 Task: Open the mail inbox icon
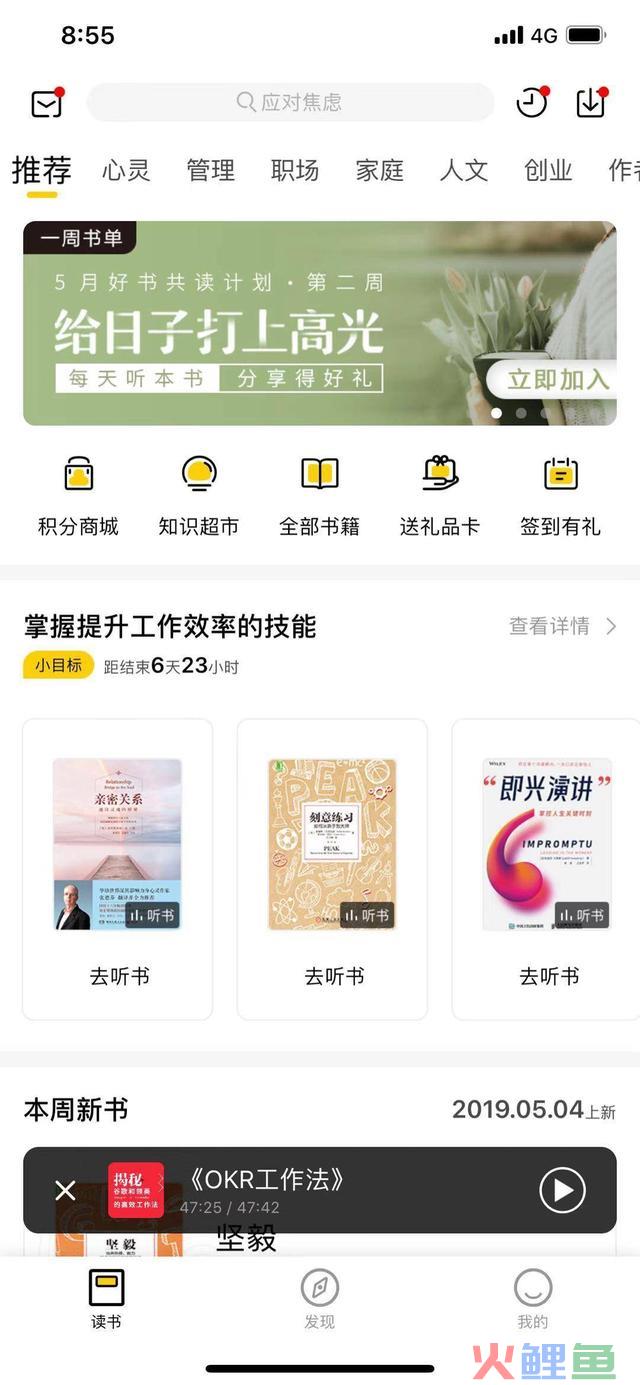coord(46,103)
